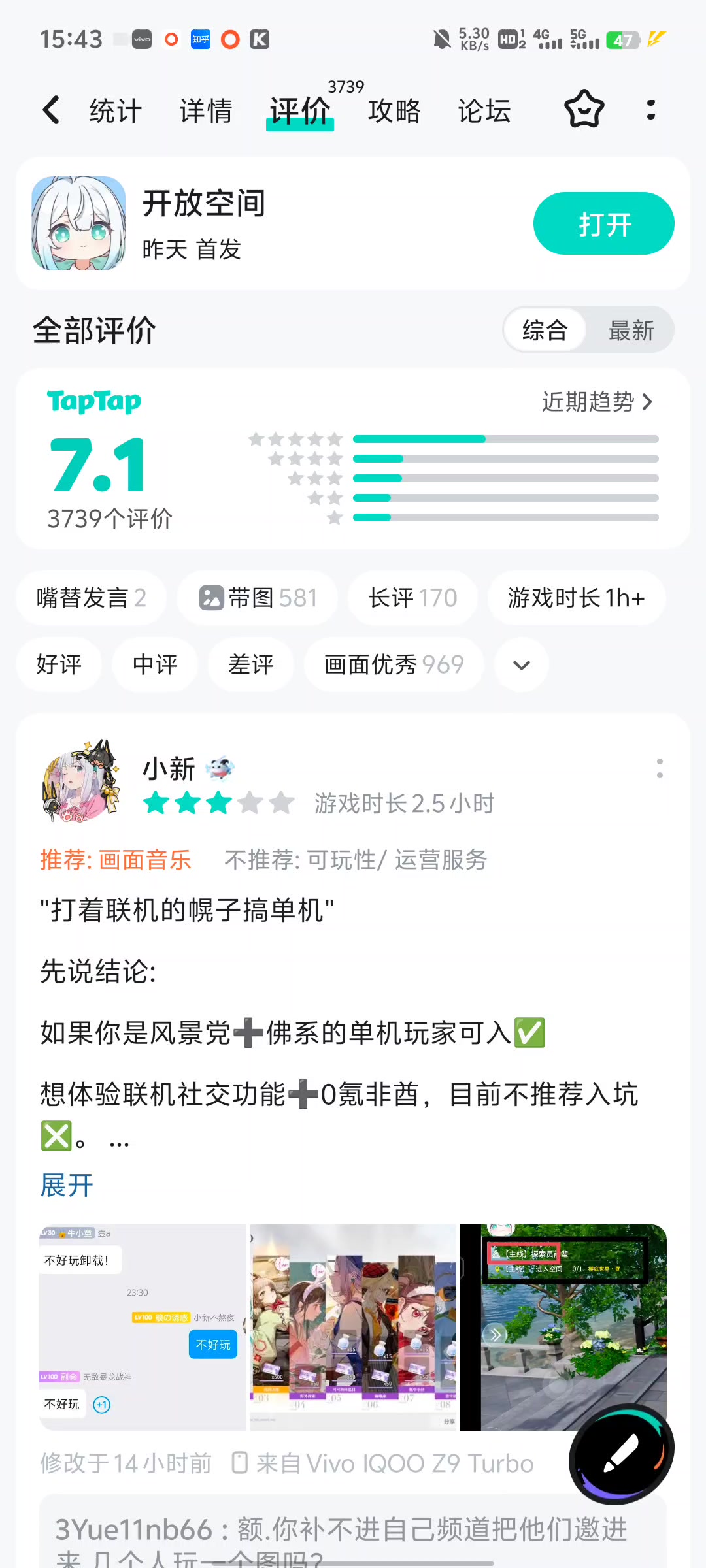Show only 差评 reviews
Image resolution: width=706 pixels, height=1568 pixels.
(251, 664)
